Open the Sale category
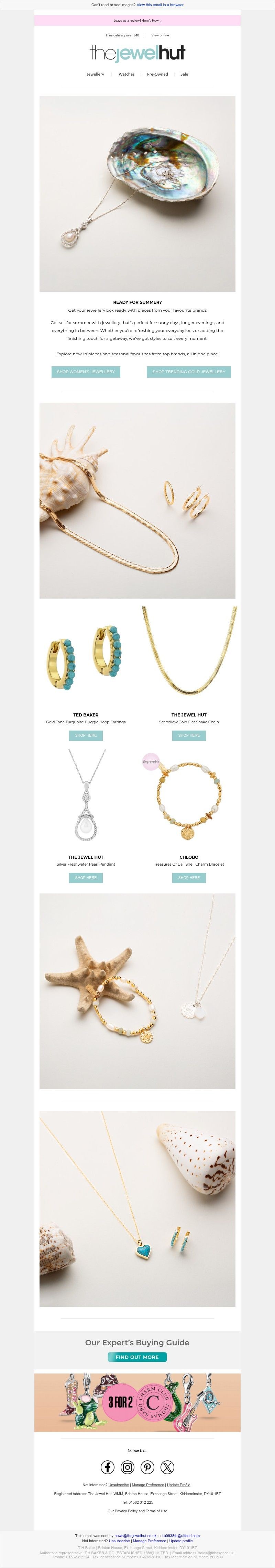The image size is (275, 1568). tap(184, 74)
